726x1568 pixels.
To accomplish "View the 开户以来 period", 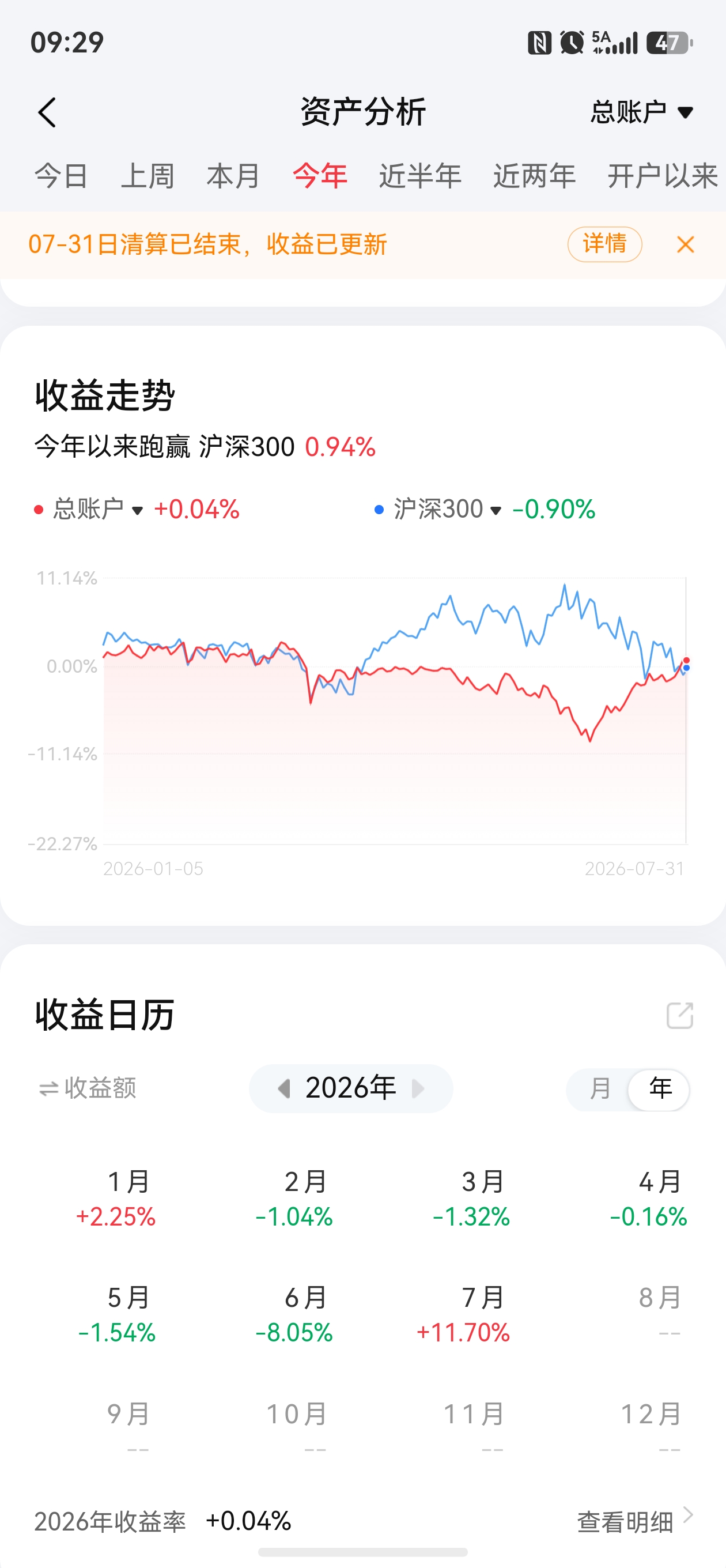I will click(663, 176).
